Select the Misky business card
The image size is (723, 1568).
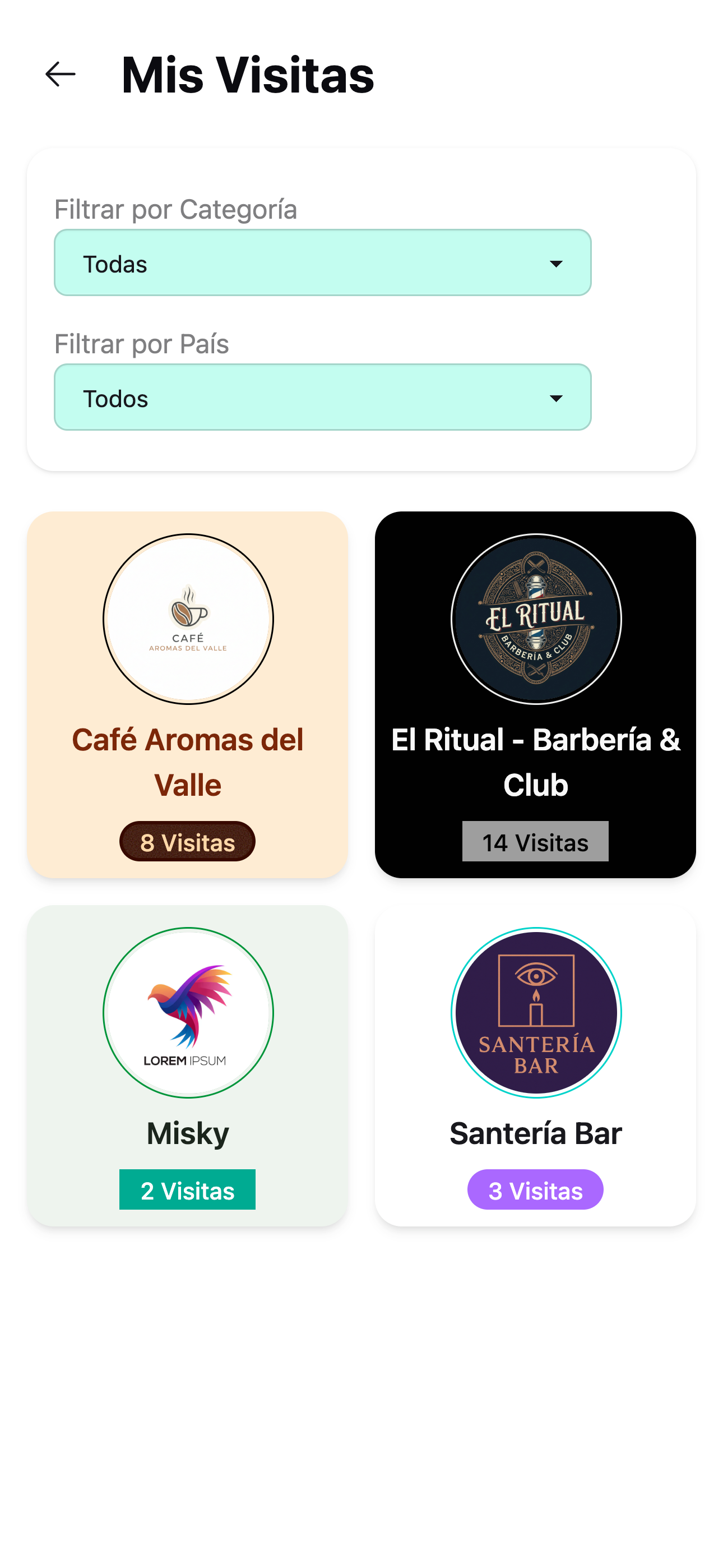click(x=187, y=1068)
